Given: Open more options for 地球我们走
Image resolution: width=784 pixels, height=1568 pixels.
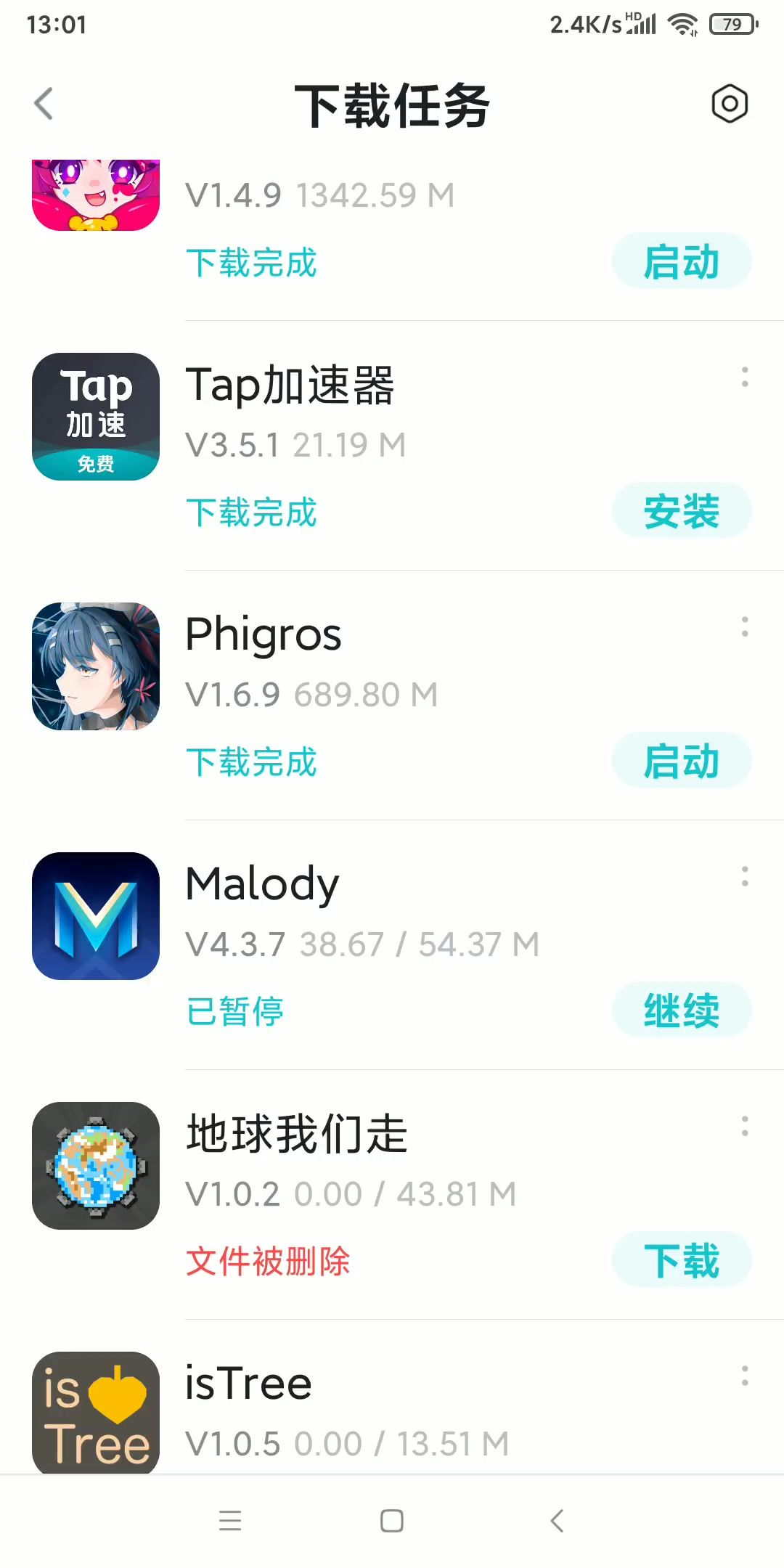Looking at the screenshot, I should [745, 1127].
